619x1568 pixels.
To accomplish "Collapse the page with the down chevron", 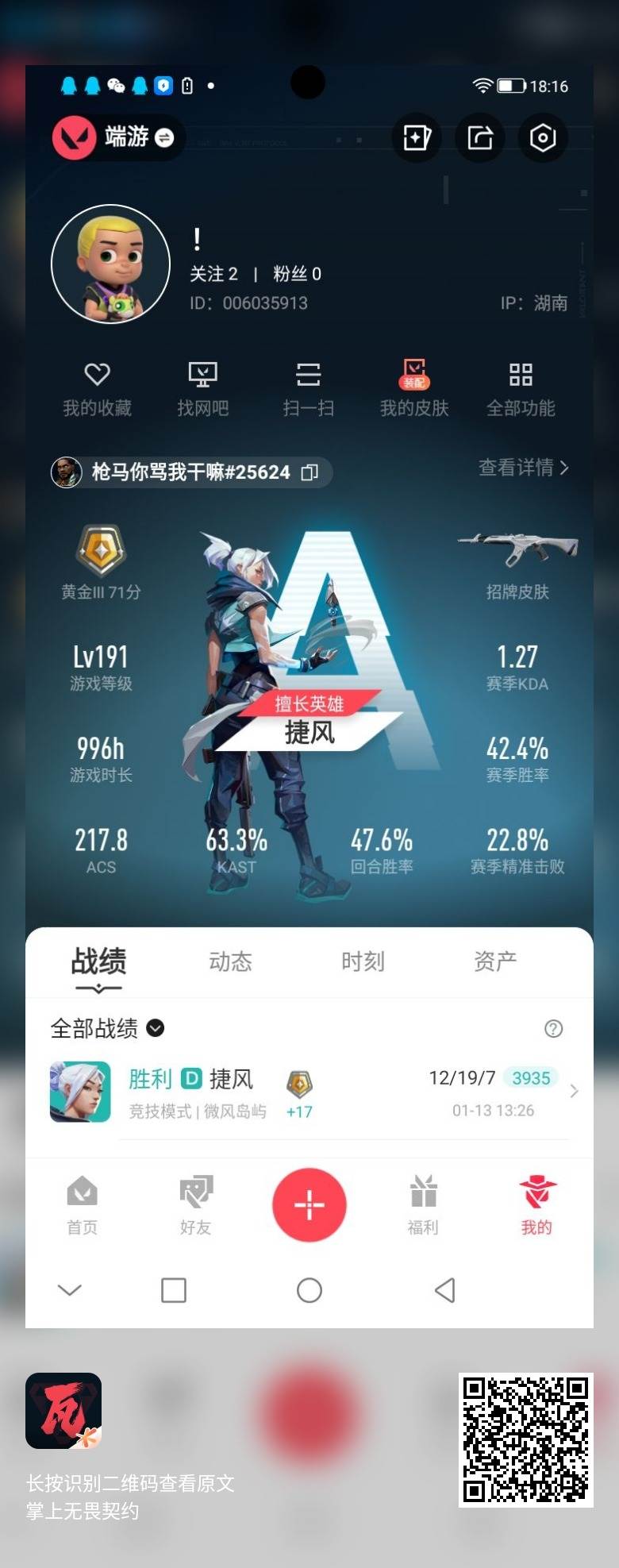I will tap(70, 1291).
